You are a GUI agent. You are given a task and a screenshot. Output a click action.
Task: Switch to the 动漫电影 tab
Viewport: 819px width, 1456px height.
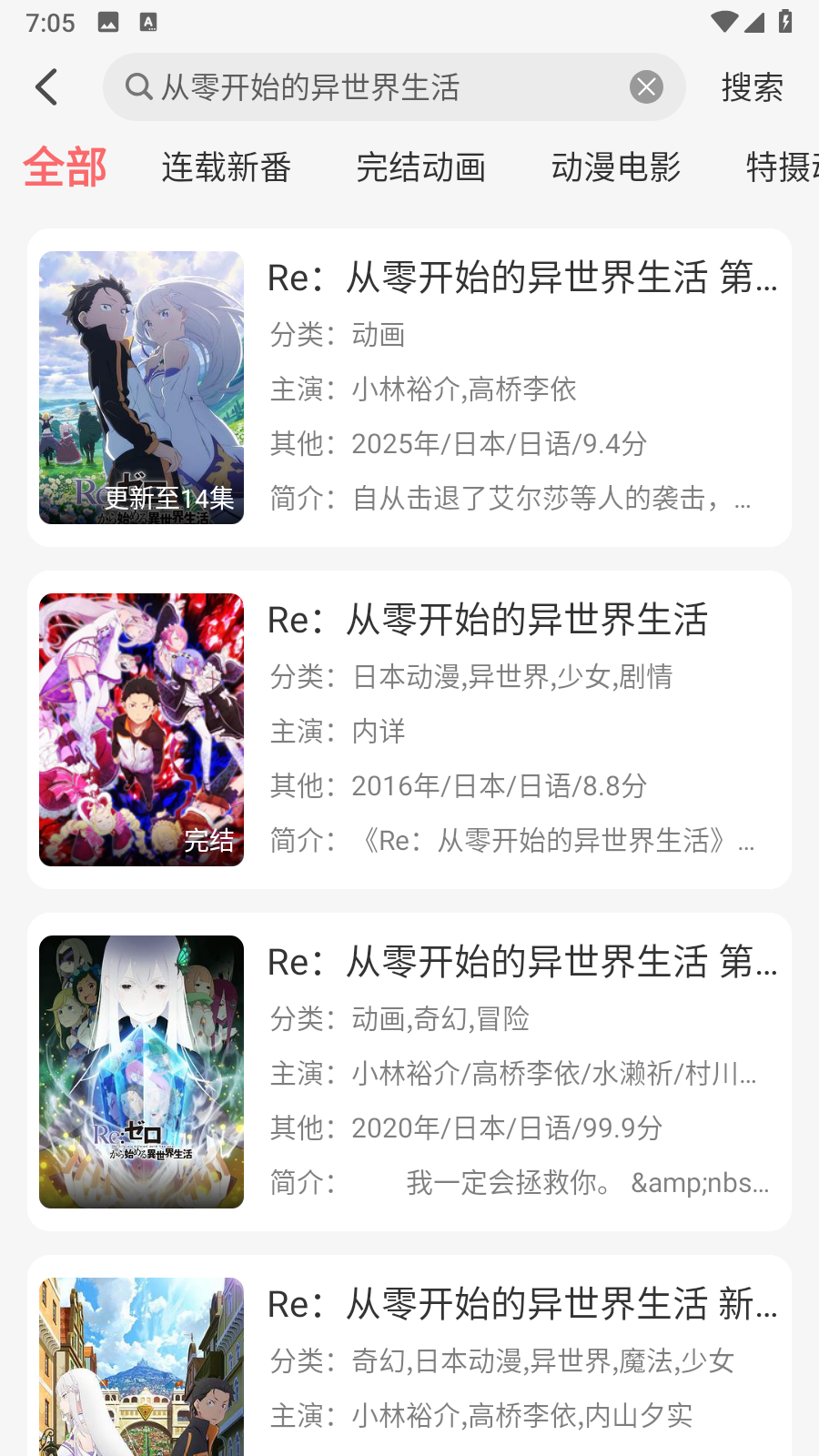615,167
